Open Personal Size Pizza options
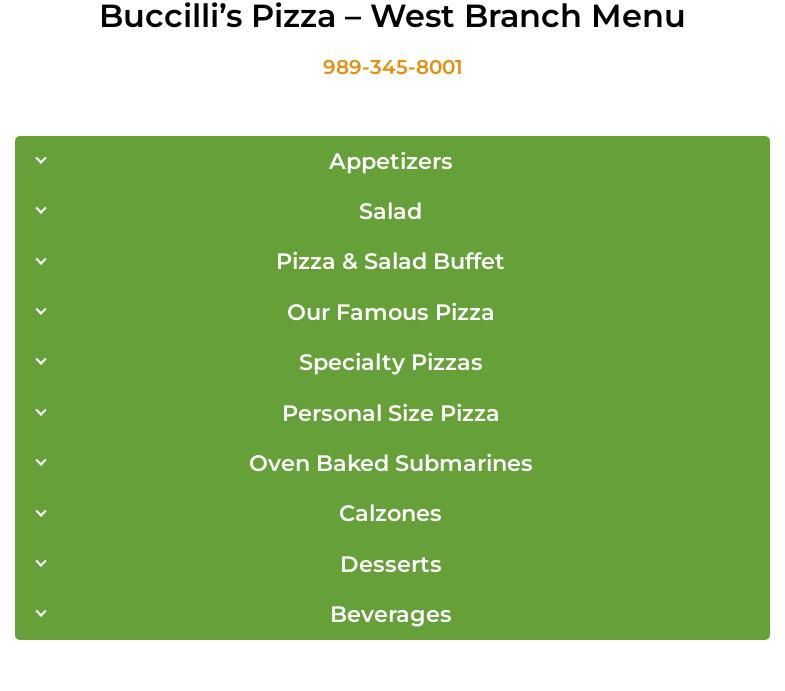The height and width of the screenshot is (691, 785). 390,413
